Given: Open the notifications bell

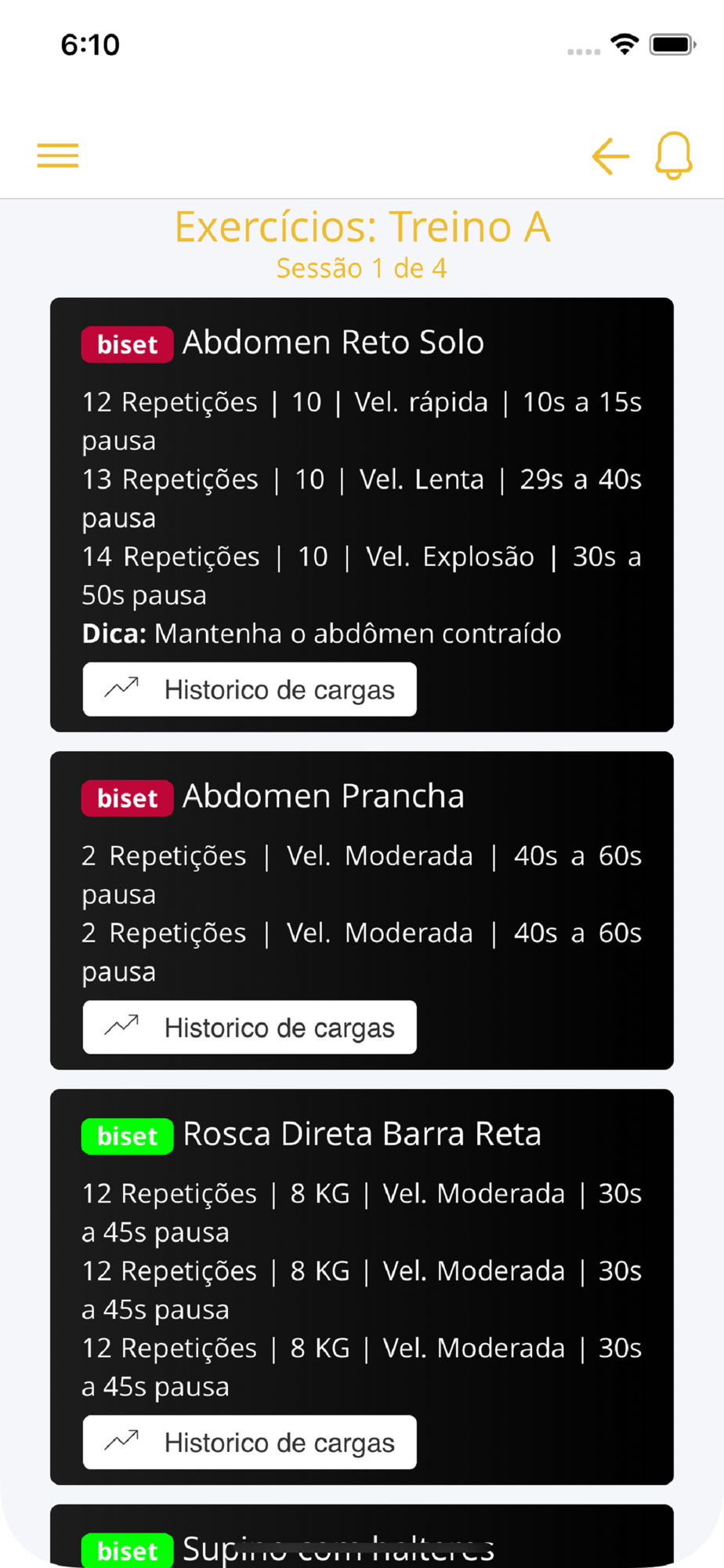Looking at the screenshot, I should click(674, 155).
